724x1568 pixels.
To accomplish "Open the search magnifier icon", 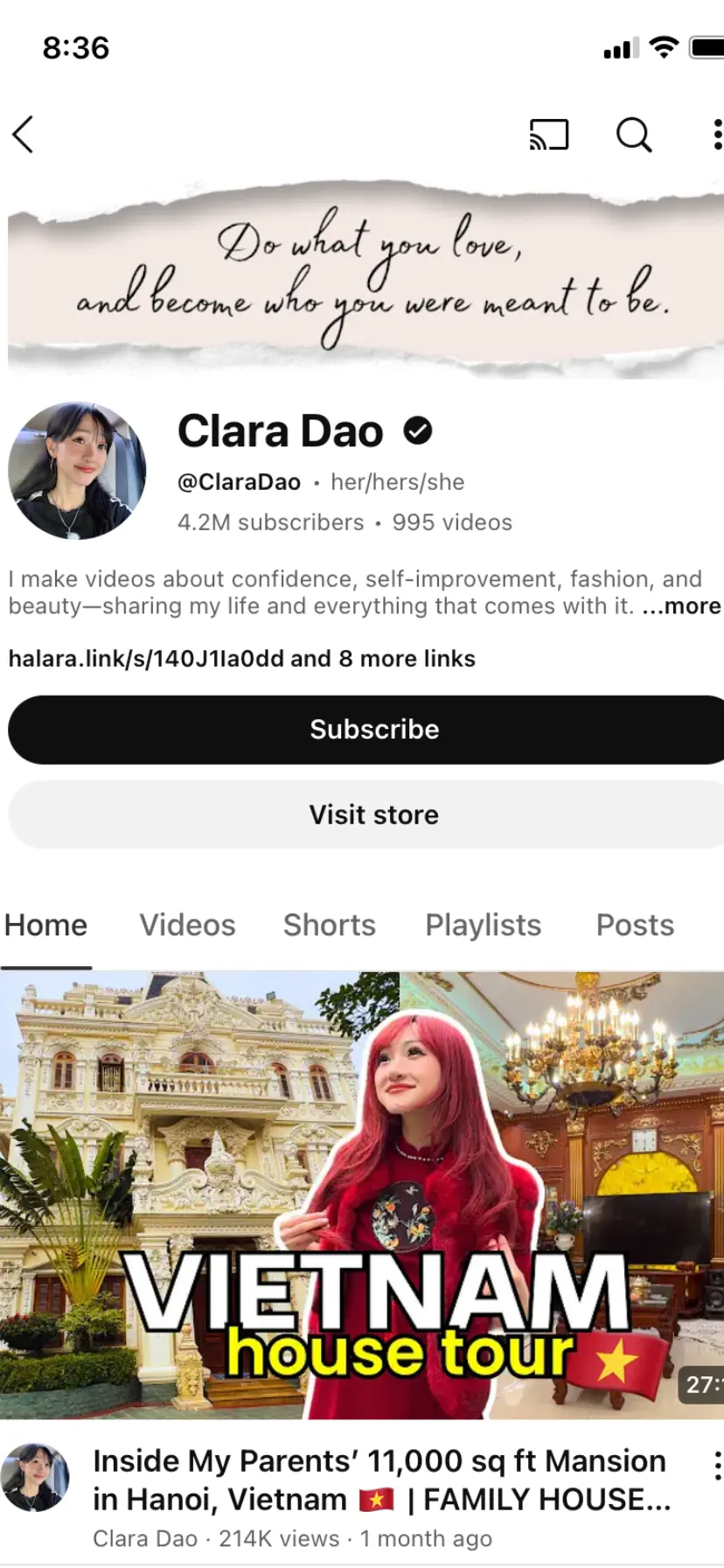I will [634, 135].
